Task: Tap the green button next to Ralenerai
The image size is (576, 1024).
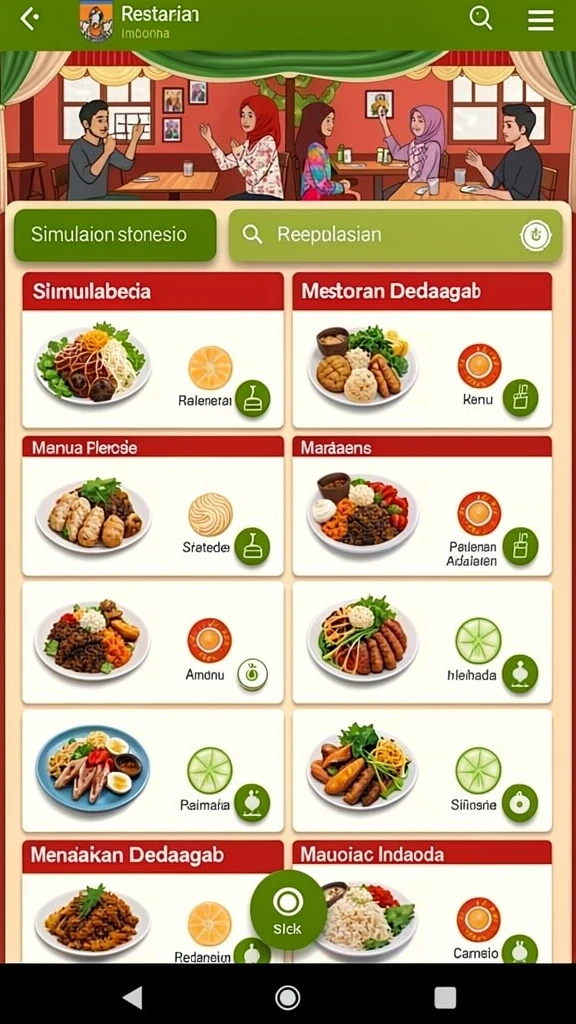Action: [x=252, y=398]
